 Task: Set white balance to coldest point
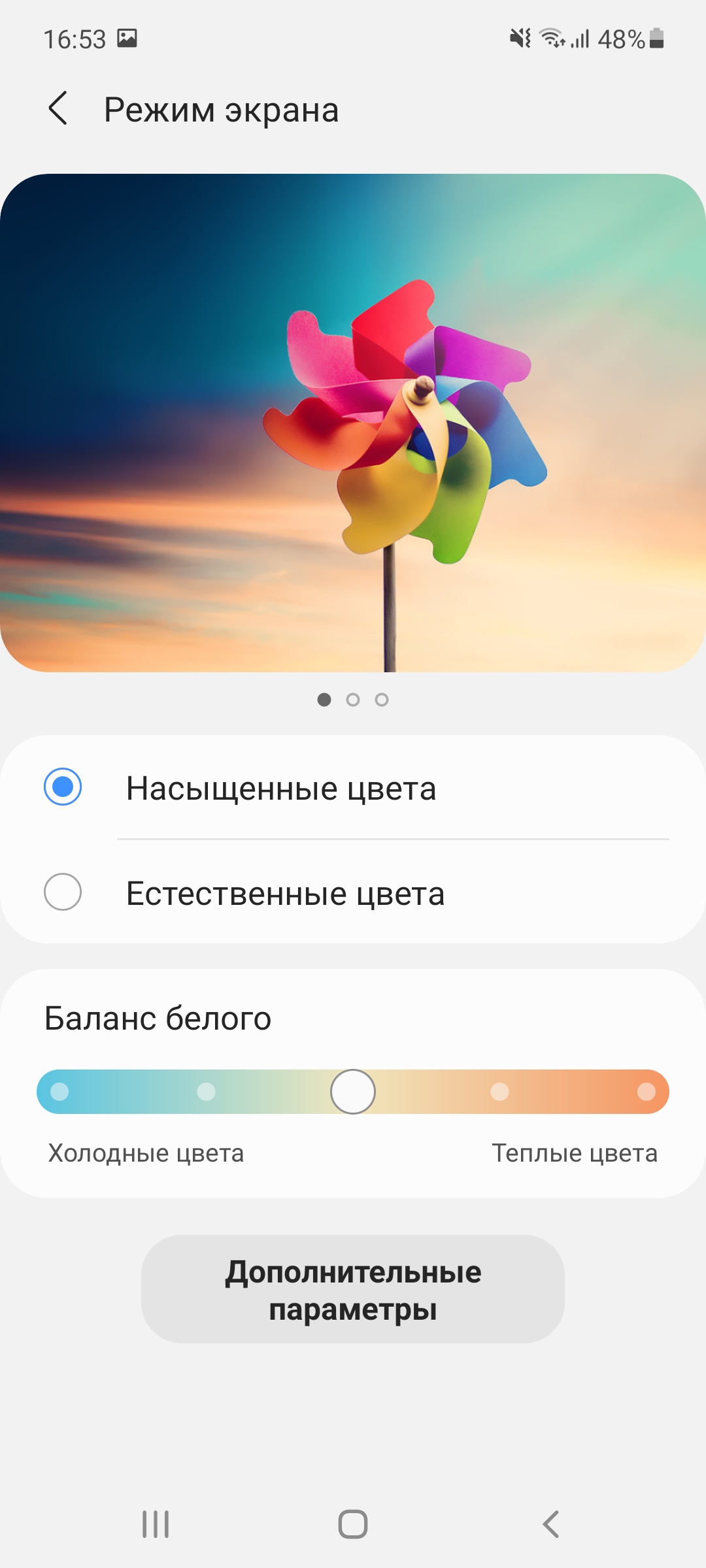(x=59, y=1092)
